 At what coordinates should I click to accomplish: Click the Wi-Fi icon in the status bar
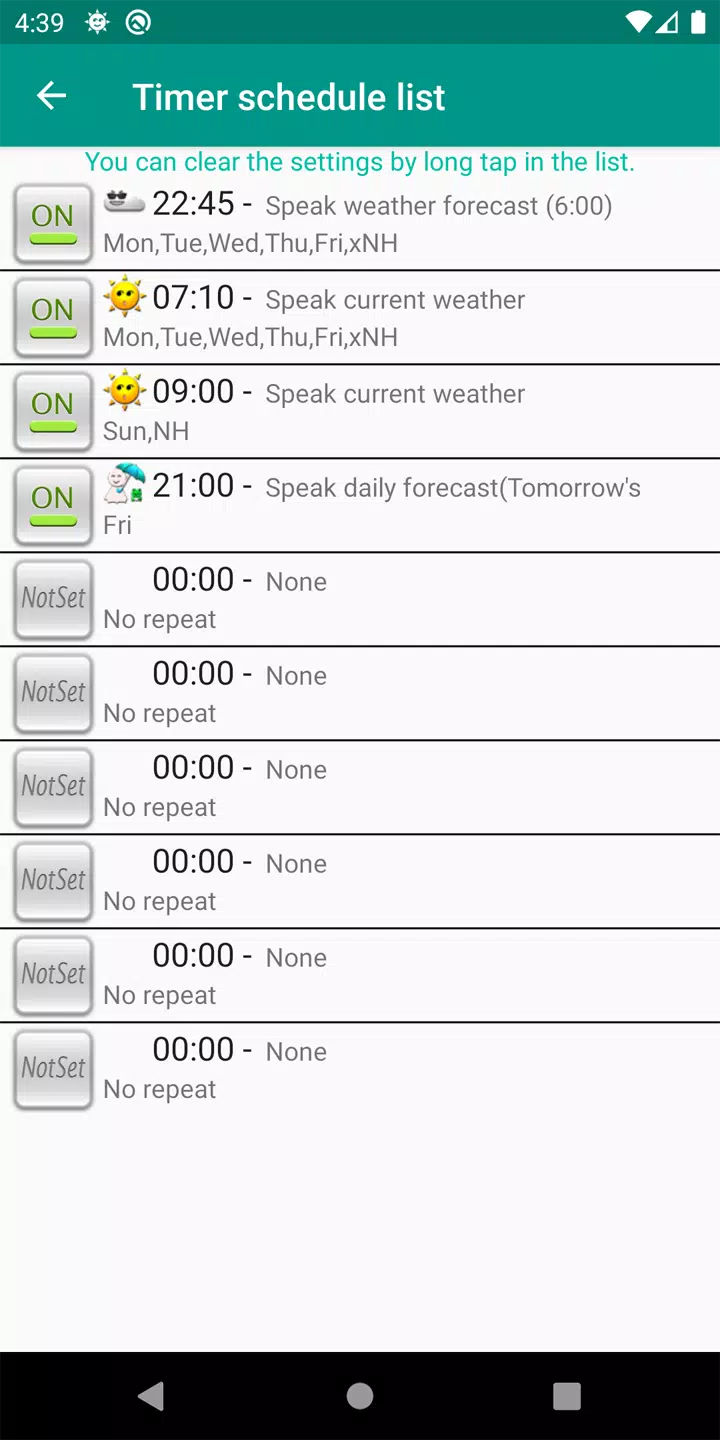(x=637, y=22)
